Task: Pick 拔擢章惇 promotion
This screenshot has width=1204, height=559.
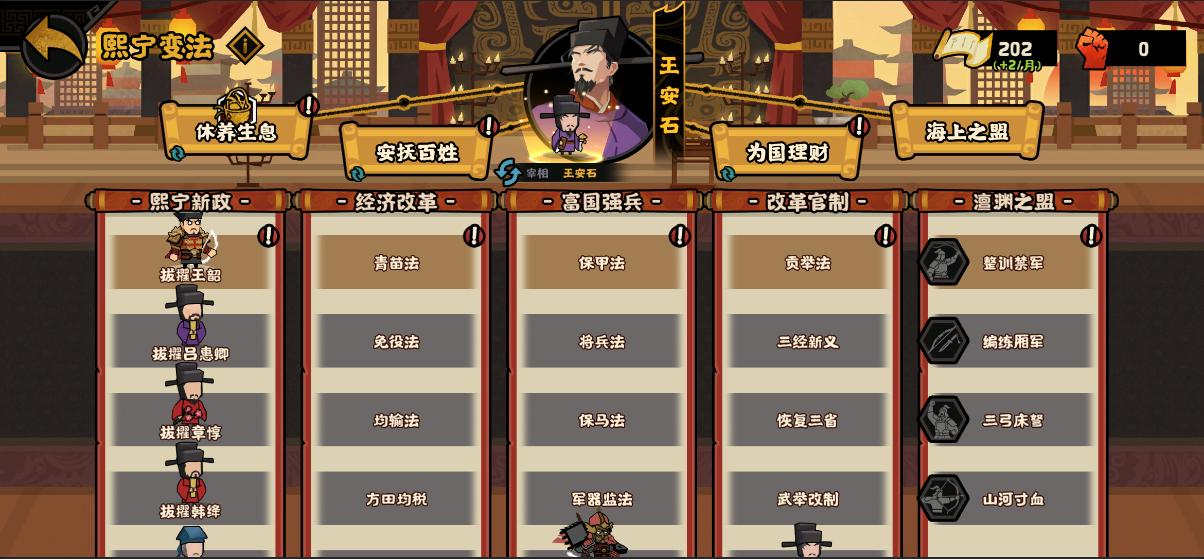Action: pyautogui.click(x=190, y=420)
